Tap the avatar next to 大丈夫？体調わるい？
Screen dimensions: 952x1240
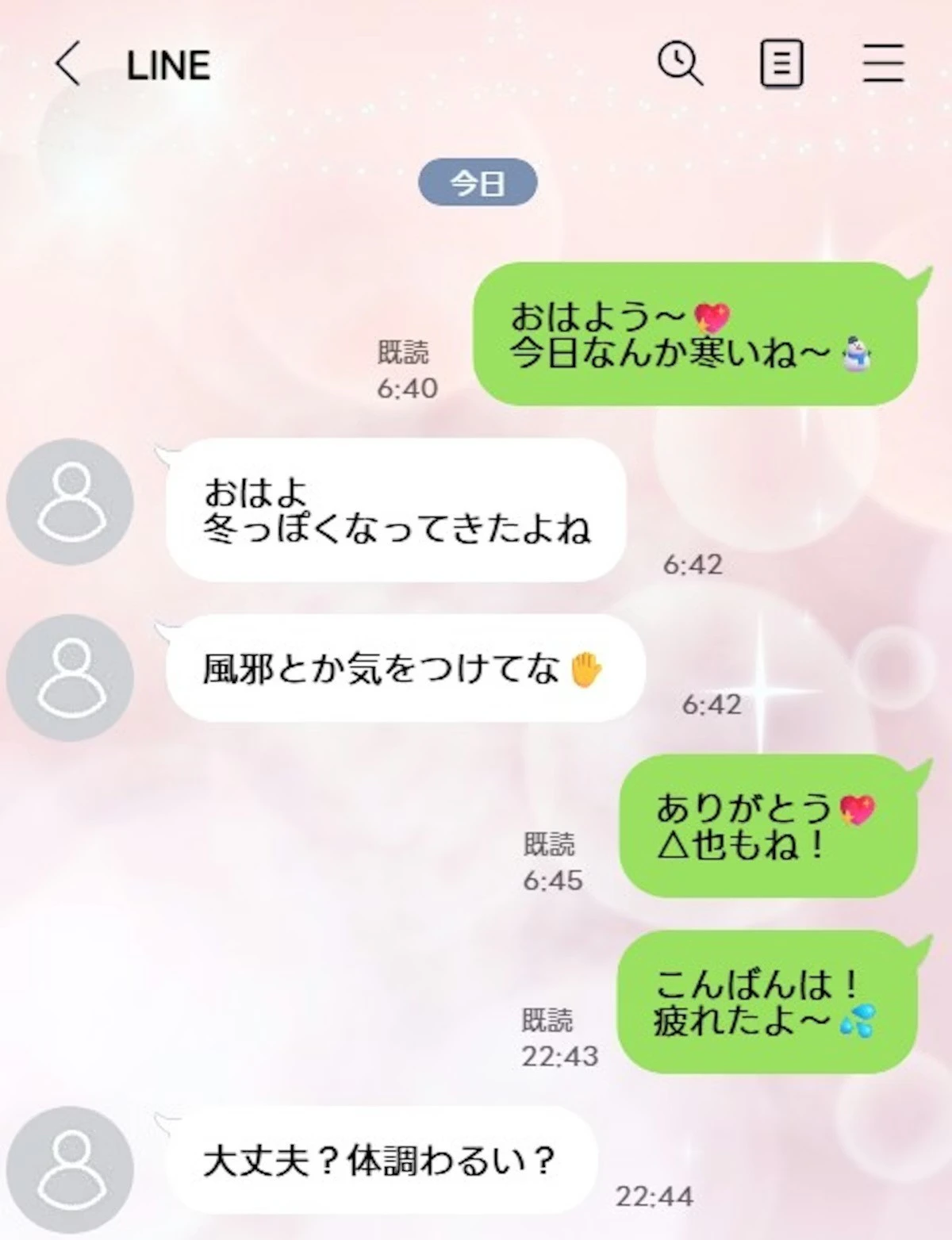(x=70, y=1169)
